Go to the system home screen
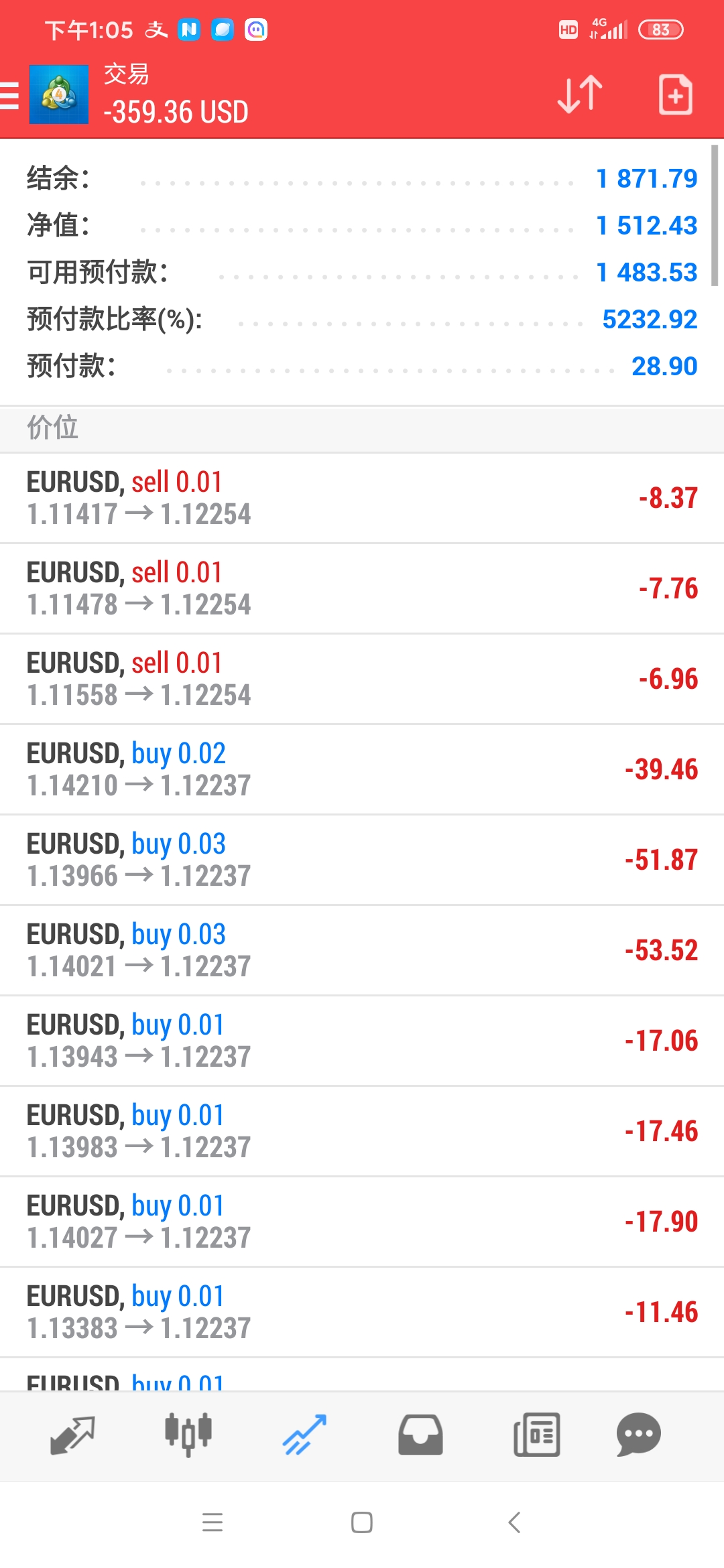The image size is (724, 1568). click(x=362, y=1522)
